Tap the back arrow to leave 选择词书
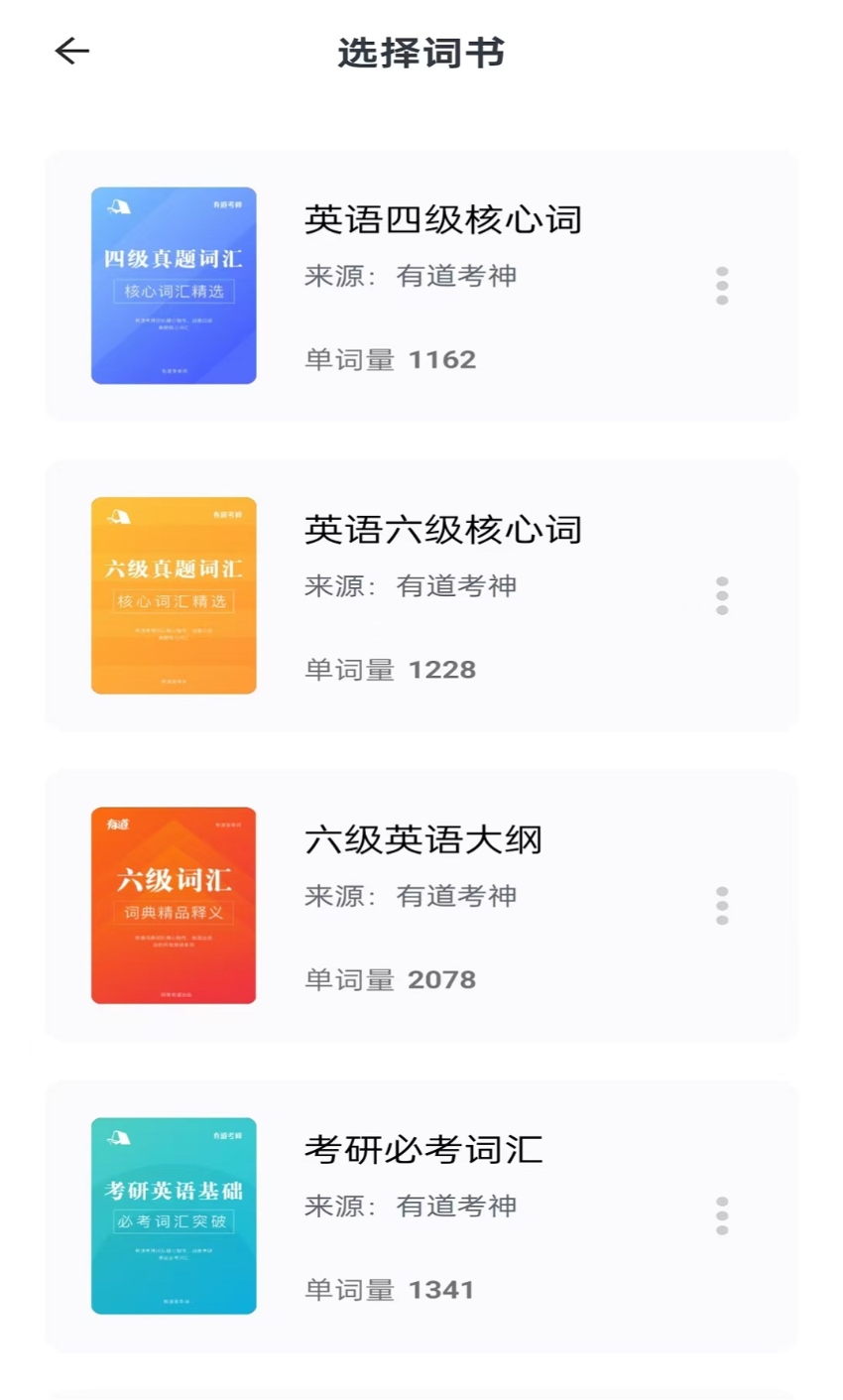The width and height of the screenshot is (843, 1400). click(70, 51)
